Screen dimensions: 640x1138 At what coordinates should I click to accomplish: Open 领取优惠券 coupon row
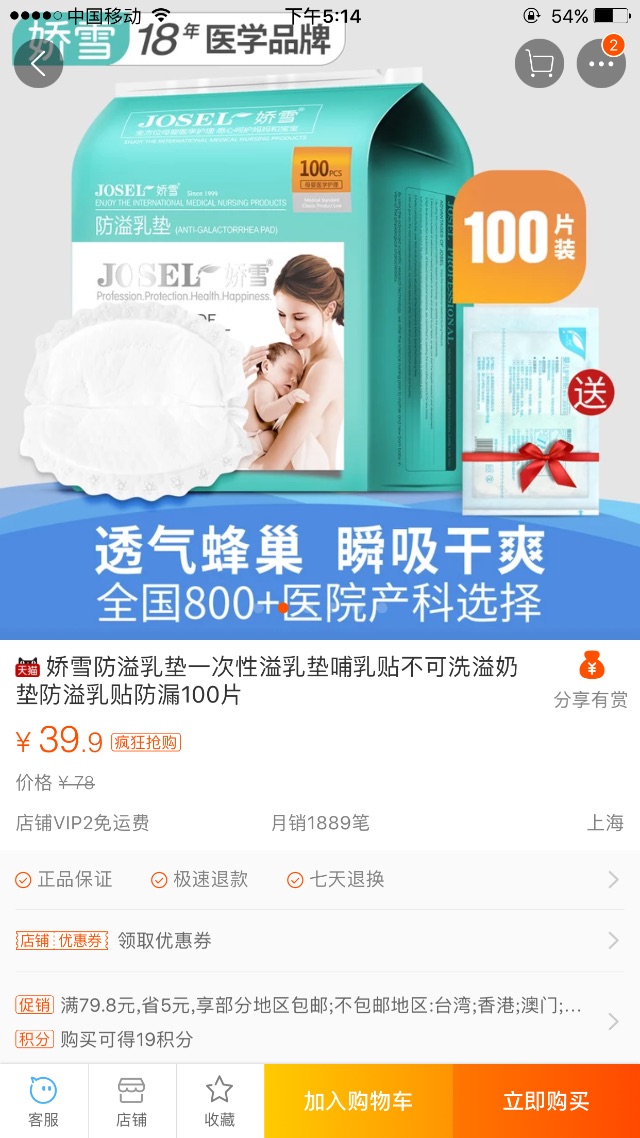point(320,941)
